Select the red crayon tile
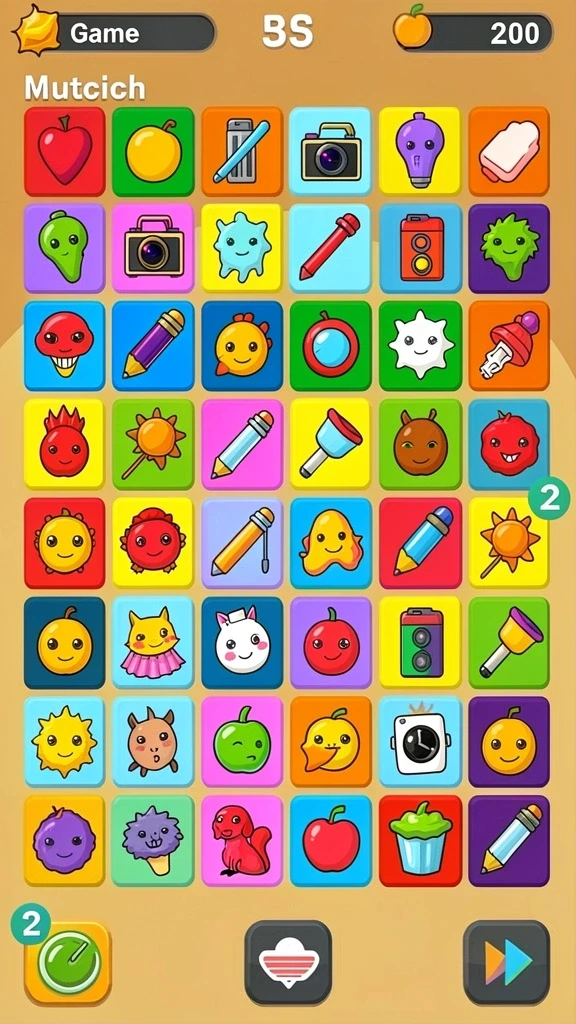The image size is (576, 1024). [x=330, y=248]
